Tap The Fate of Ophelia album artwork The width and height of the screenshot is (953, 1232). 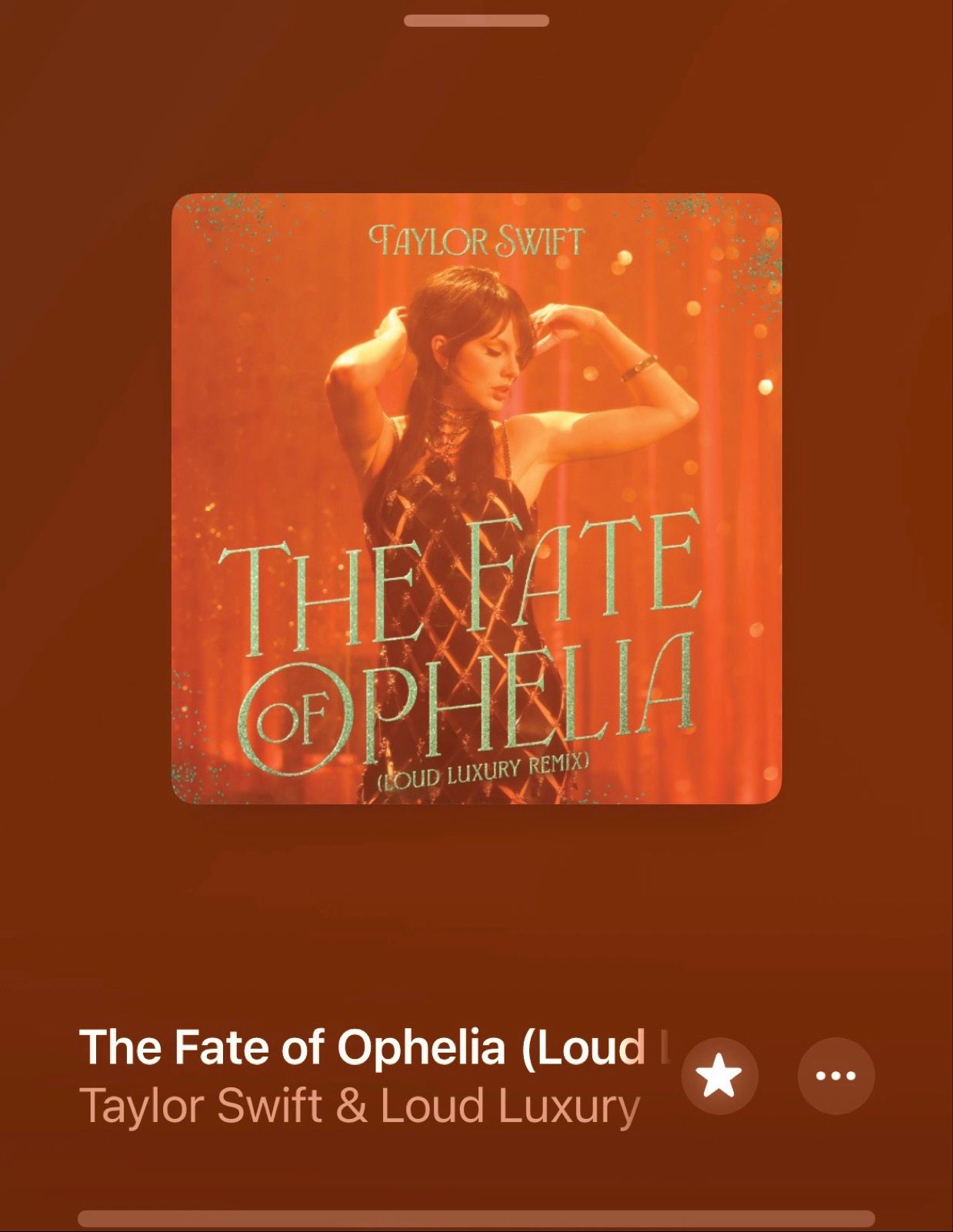pyautogui.click(x=476, y=499)
